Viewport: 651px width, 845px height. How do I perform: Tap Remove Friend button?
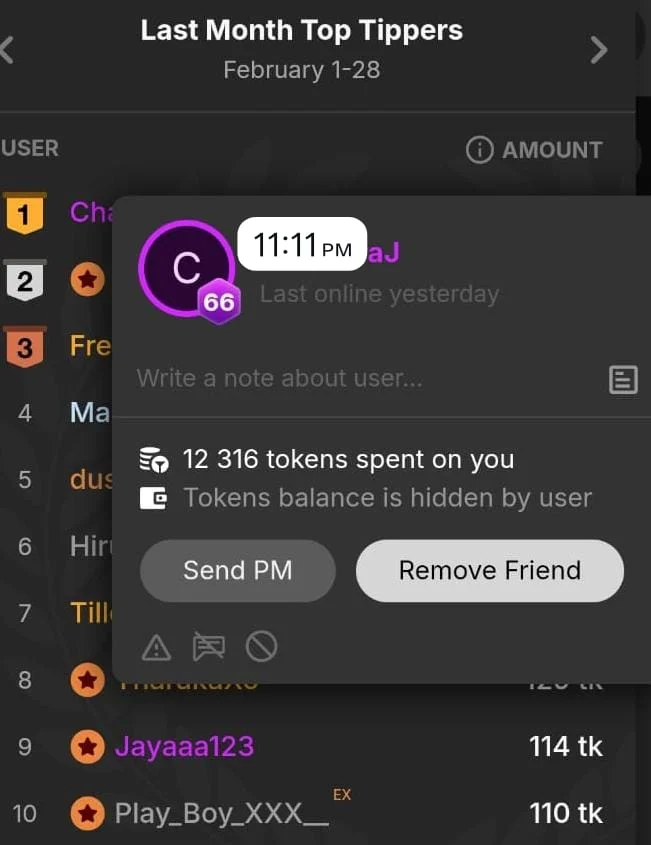[x=489, y=571]
